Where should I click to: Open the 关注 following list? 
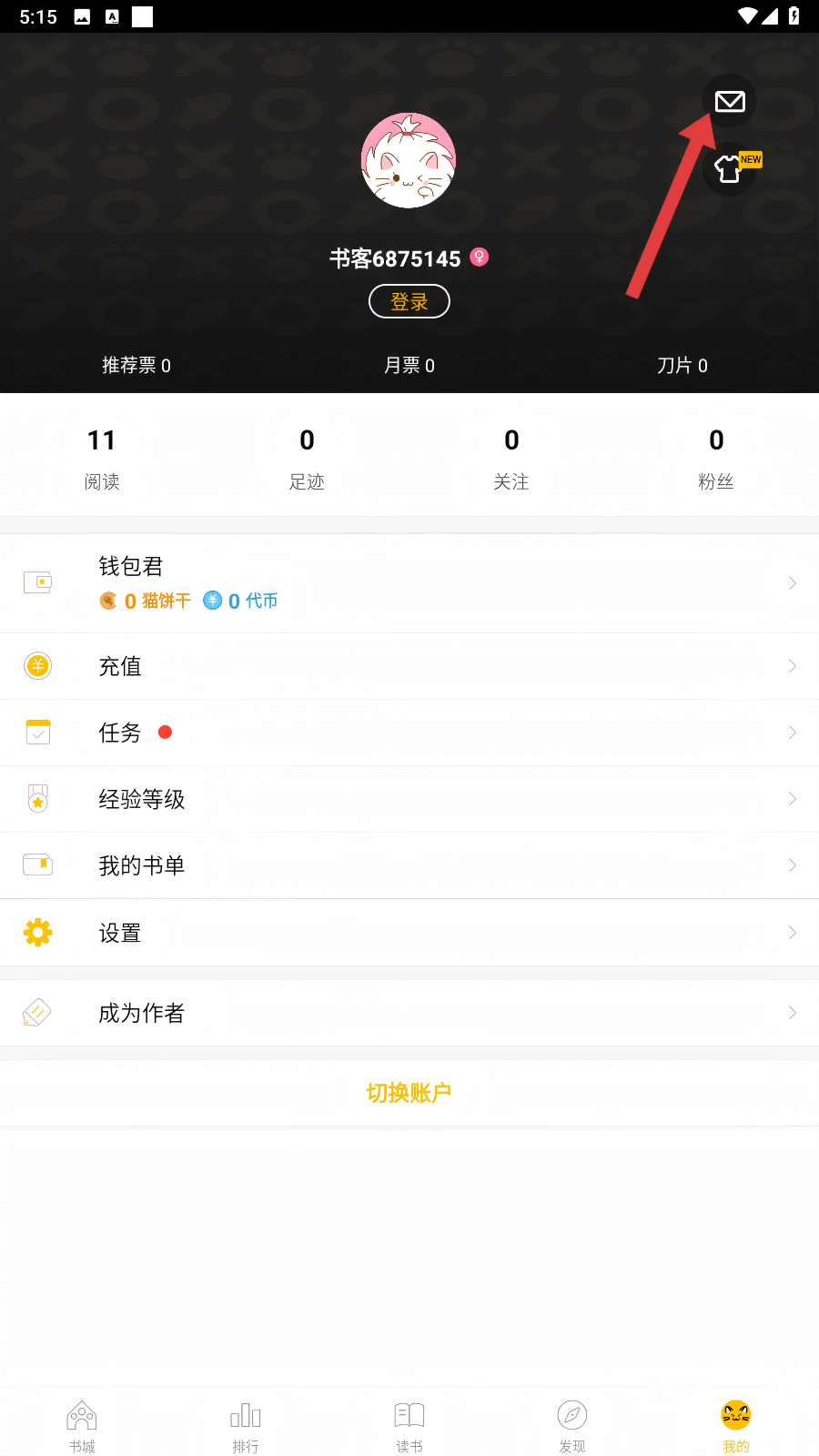point(511,457)
